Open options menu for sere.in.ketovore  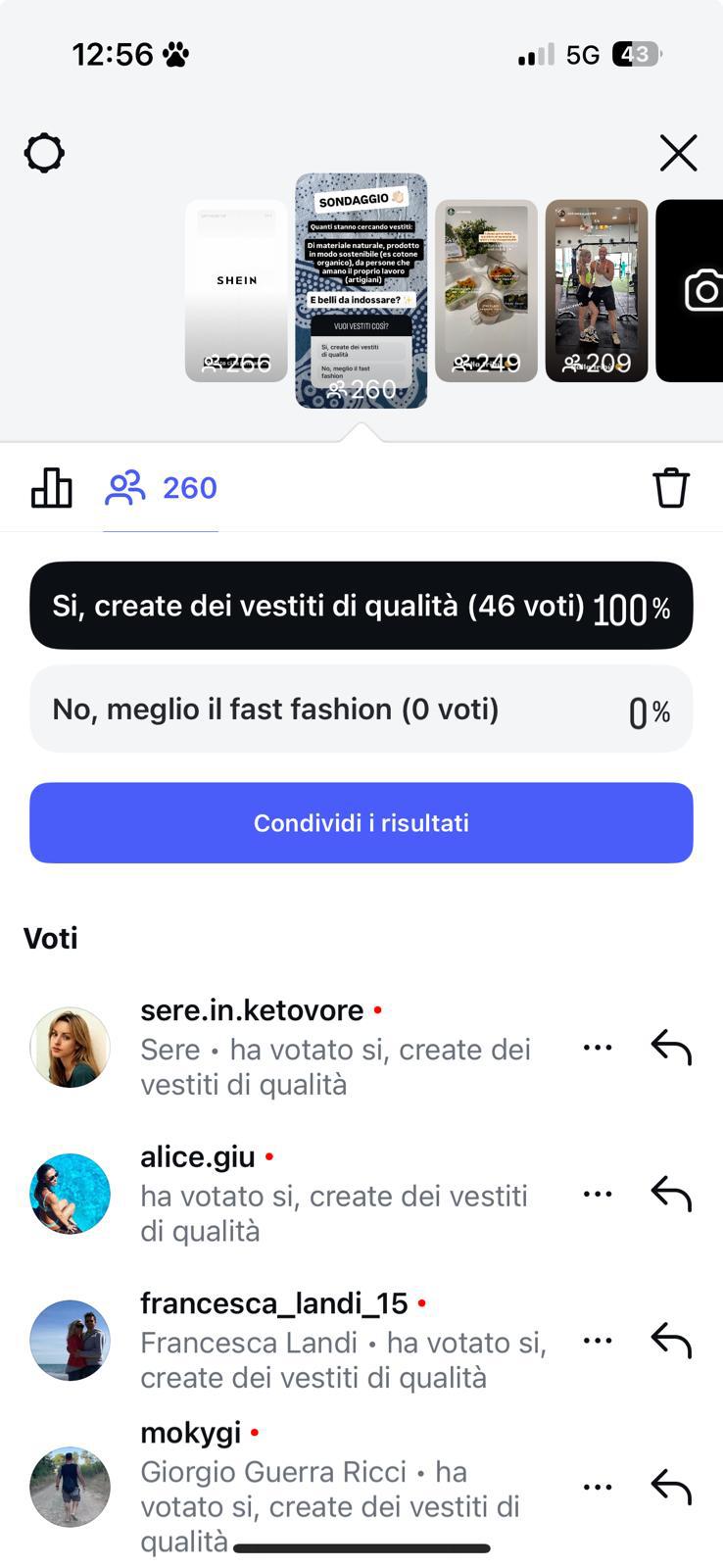pos(597,1047)
